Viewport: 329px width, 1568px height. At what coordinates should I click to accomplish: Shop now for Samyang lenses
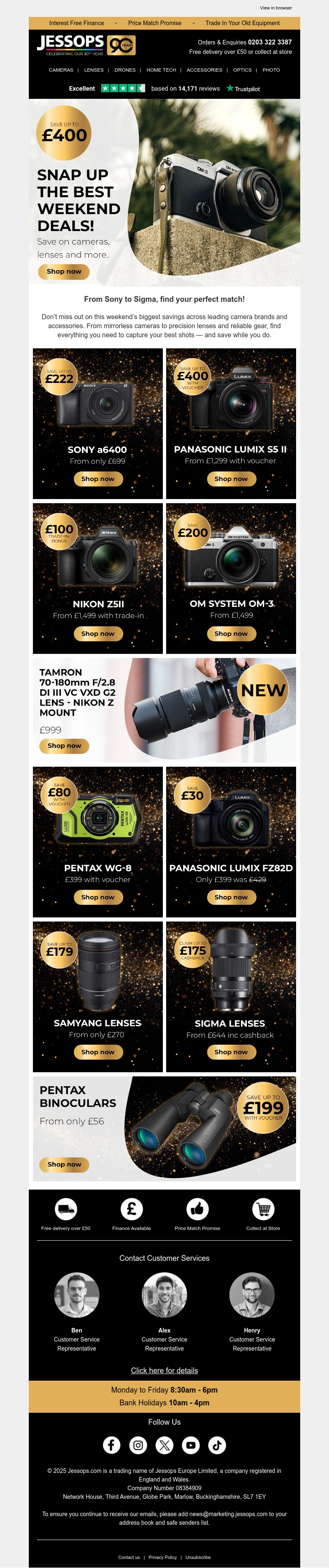point(98,1052)
